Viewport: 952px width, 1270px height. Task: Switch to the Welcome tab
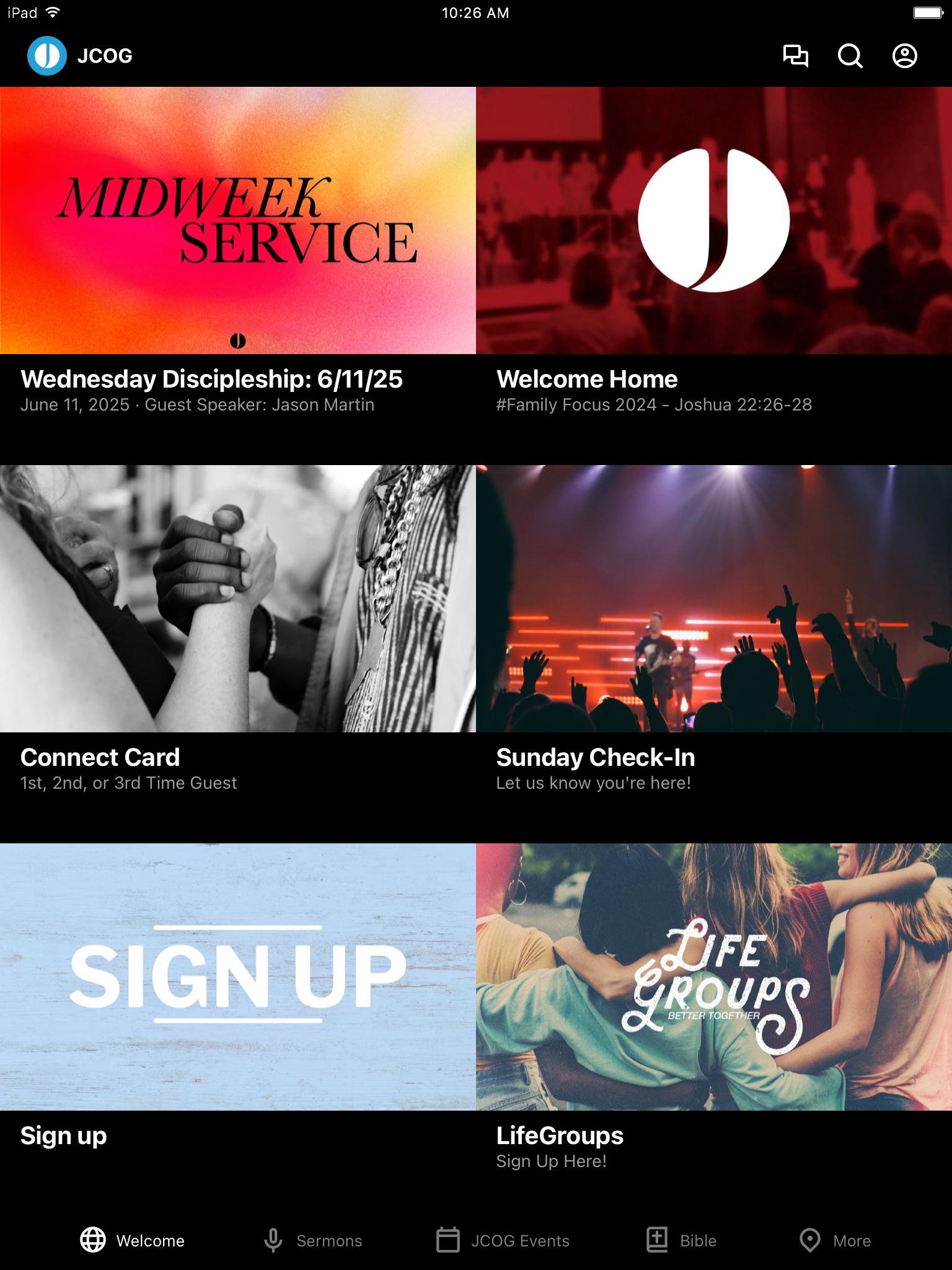(x=133, y=1240)
